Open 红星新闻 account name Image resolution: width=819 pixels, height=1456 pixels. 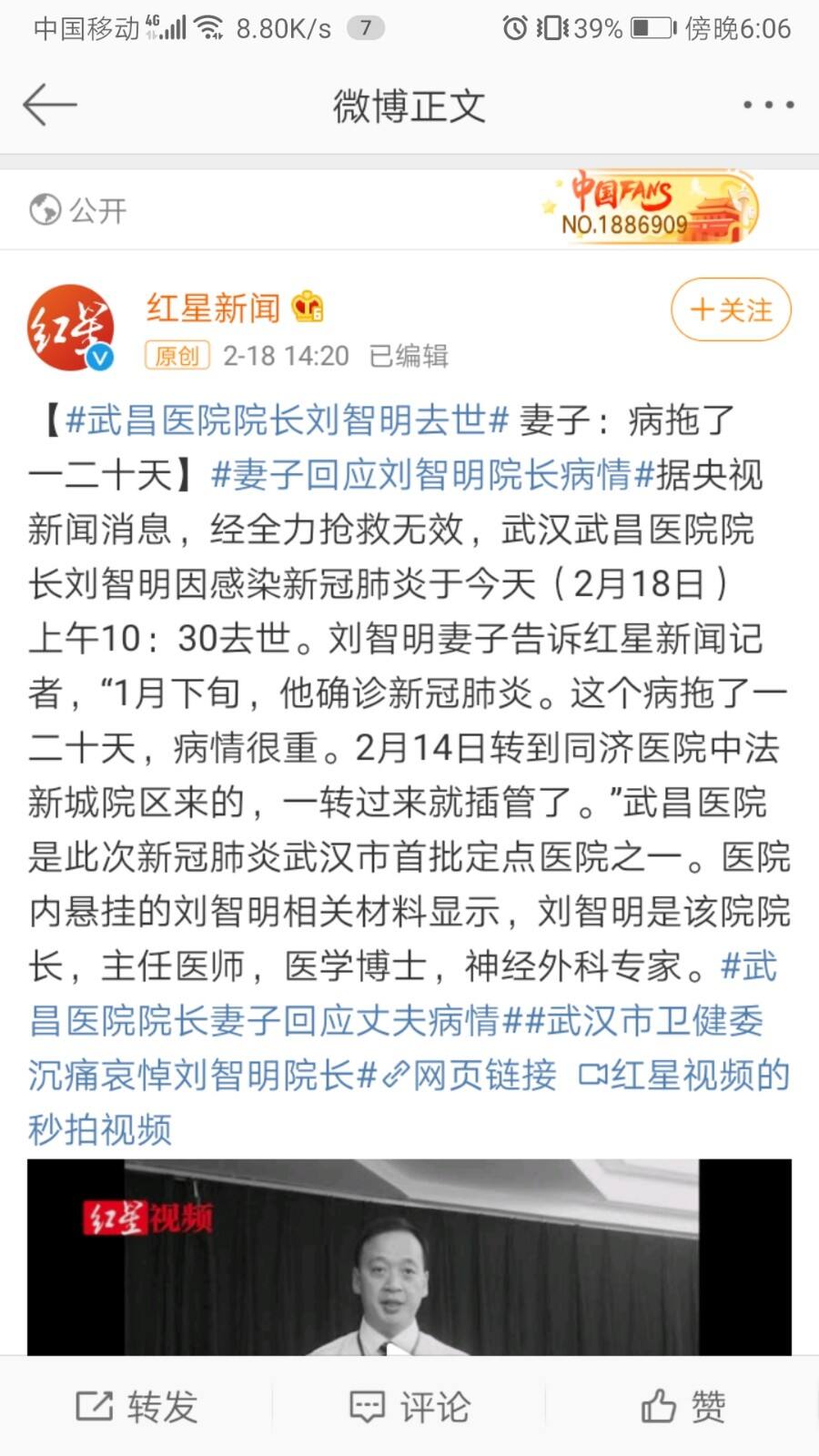(213, 308)
